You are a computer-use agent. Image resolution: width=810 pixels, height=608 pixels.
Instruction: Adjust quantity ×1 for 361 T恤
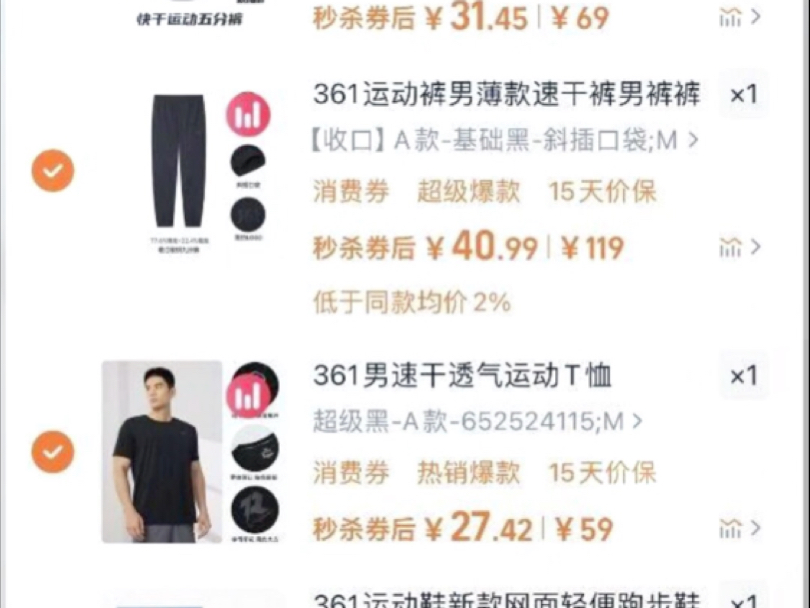click(743, 376)
